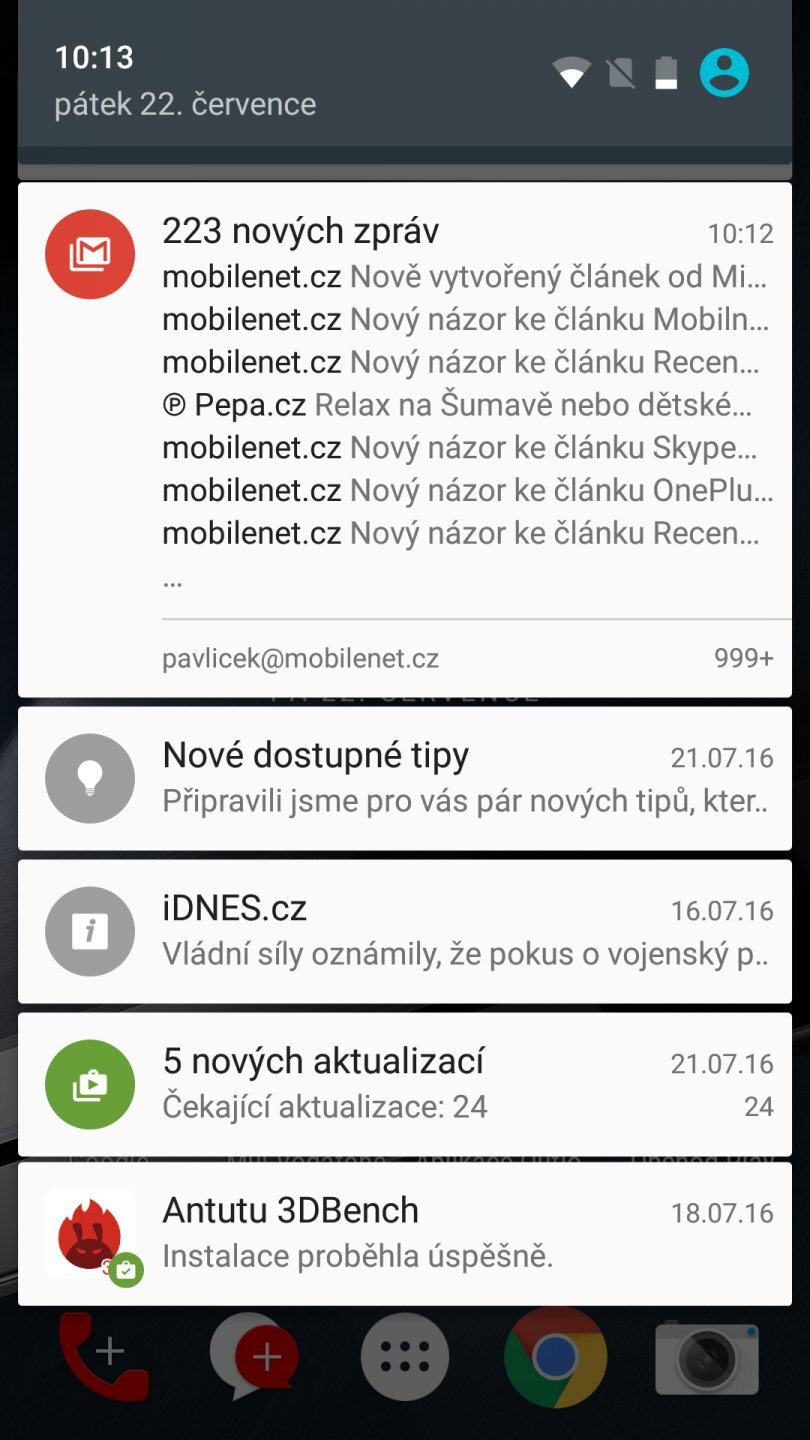810x1440 pixels.
Task: Expand the 223 nových zpráv notification
Action: pos(400,230)
